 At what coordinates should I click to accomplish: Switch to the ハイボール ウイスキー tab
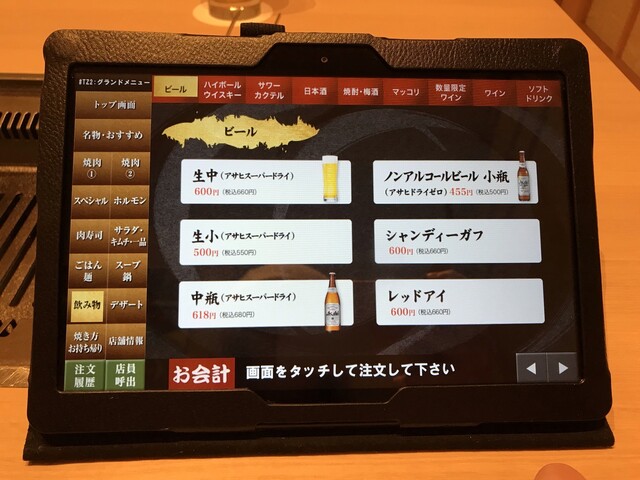(222, 90)
